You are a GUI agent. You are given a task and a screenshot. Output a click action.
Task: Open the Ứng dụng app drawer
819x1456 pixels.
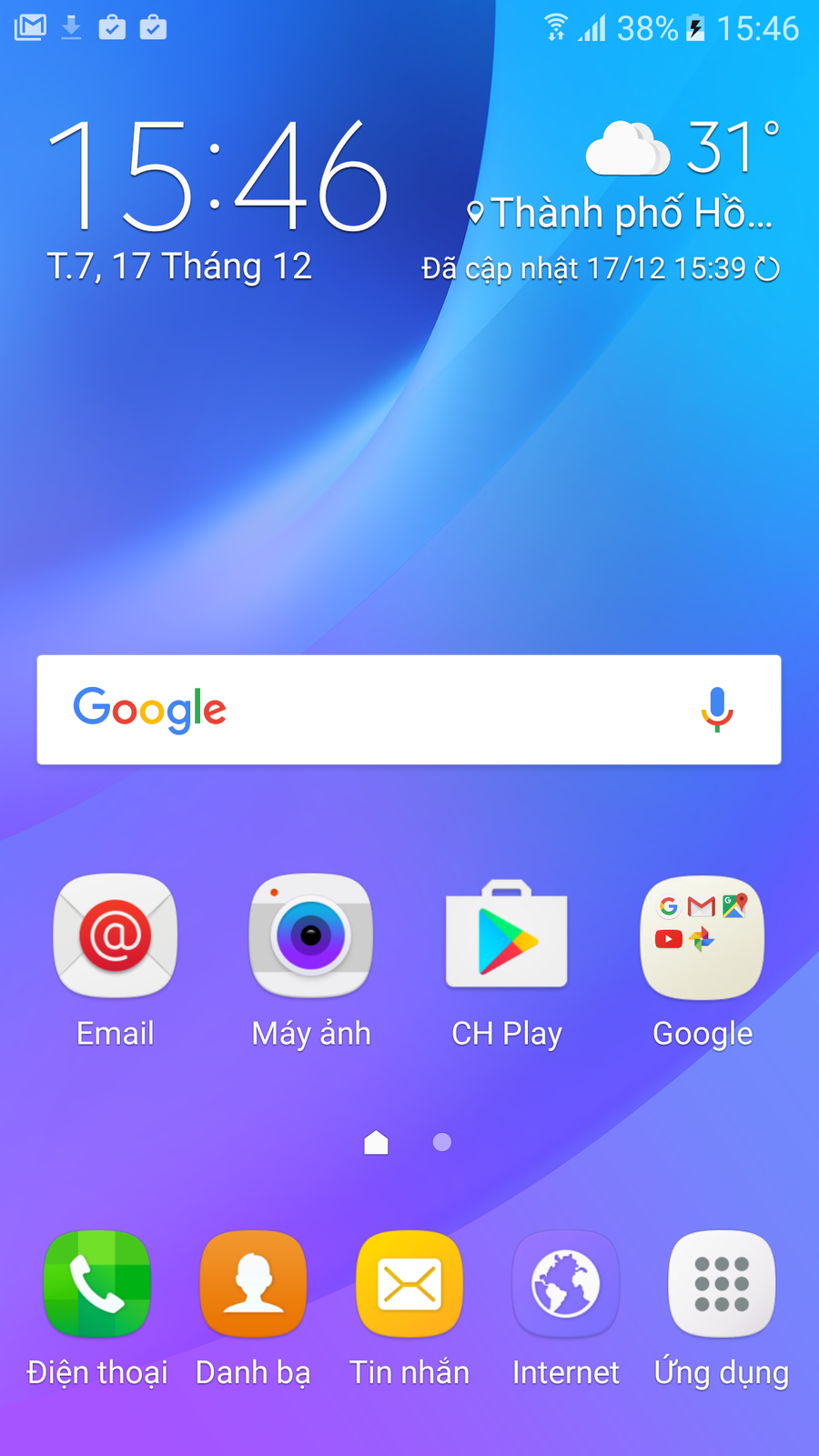pyautogui.click(x=722, y=1285)
